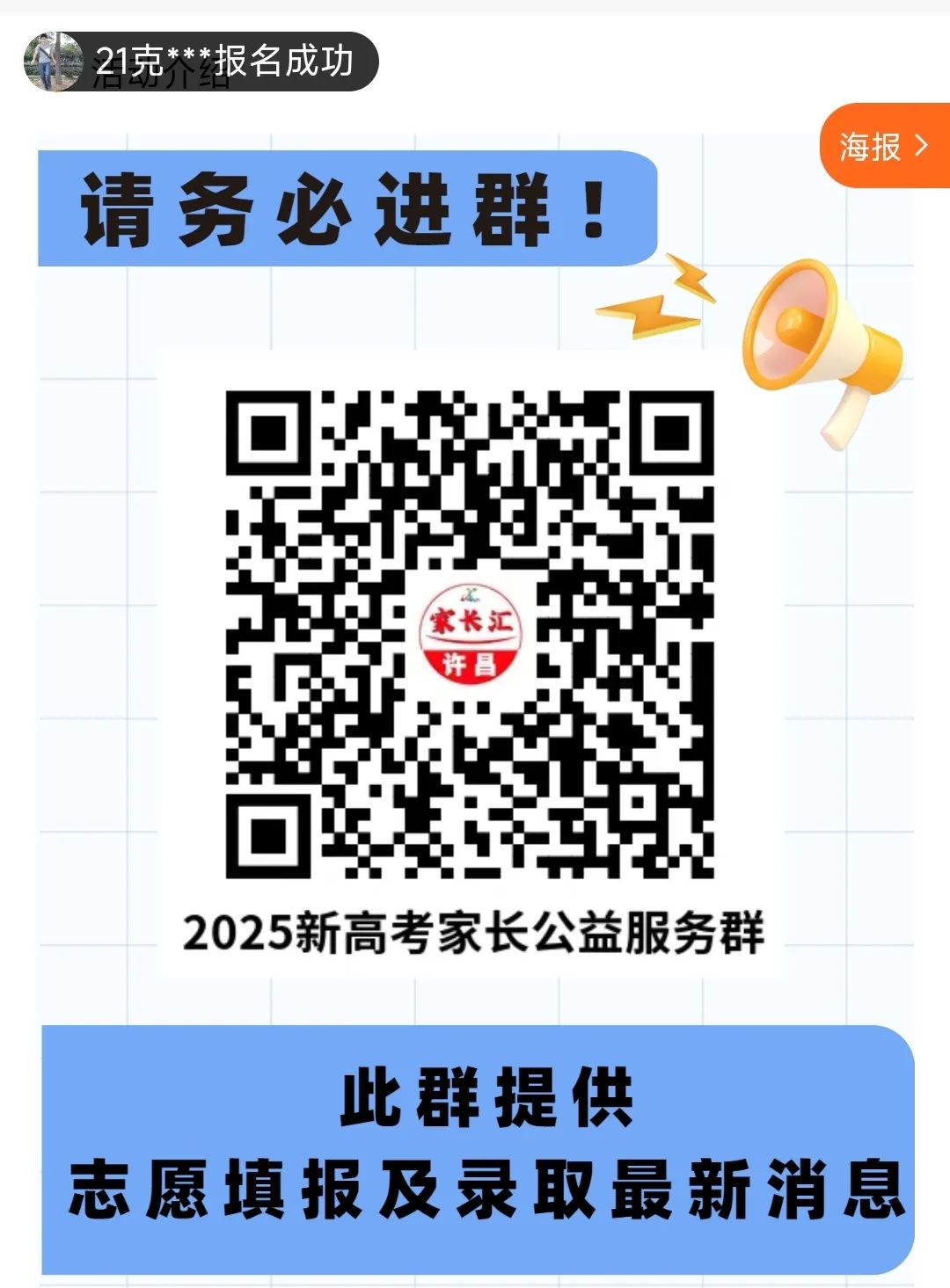Open the 海报 poster button
Screen dimensions: 950x1288
click(x=883, y=146)
